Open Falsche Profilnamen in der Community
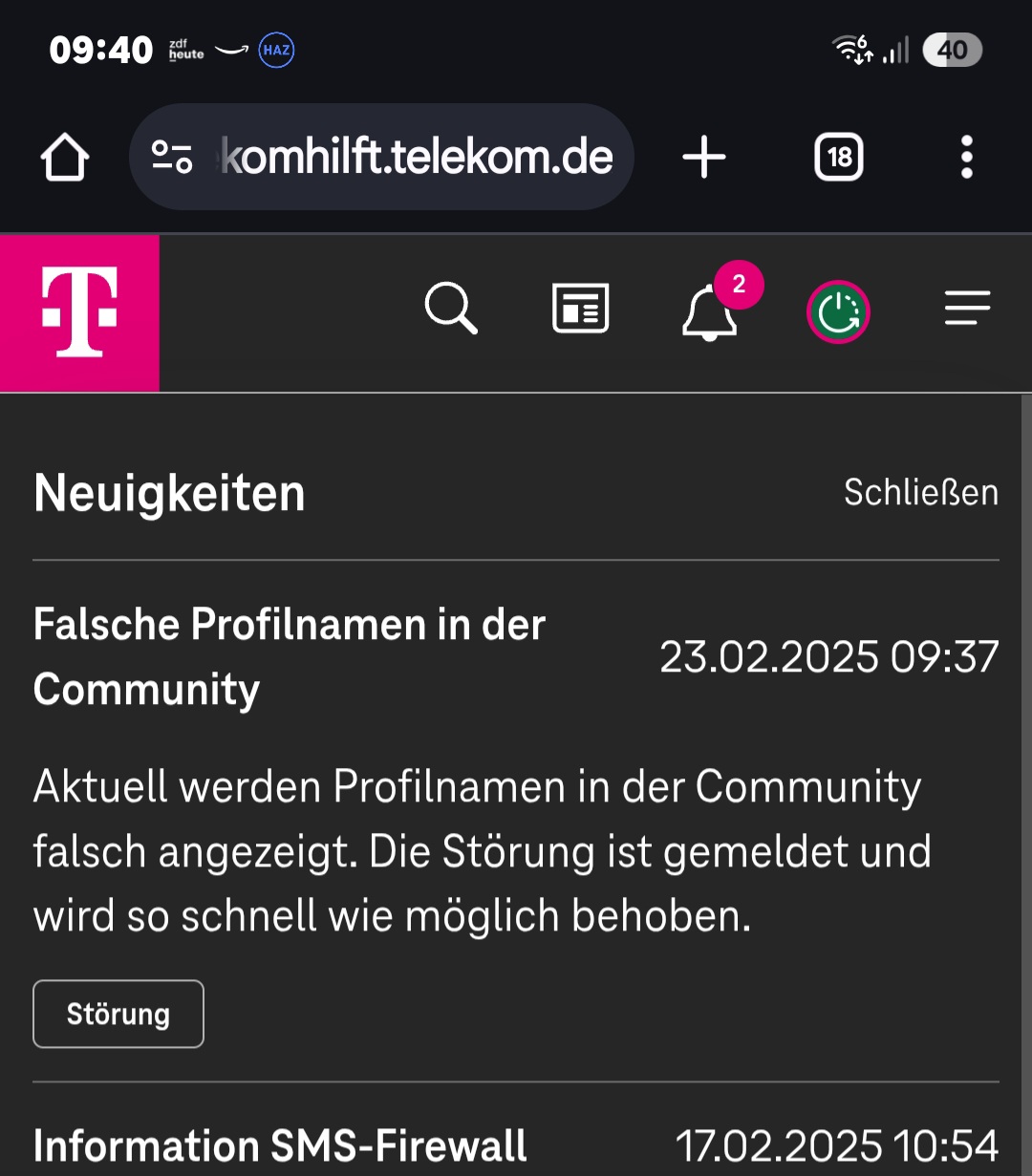This screenshot has width=1032, height=1176. (x=289, y=656)
